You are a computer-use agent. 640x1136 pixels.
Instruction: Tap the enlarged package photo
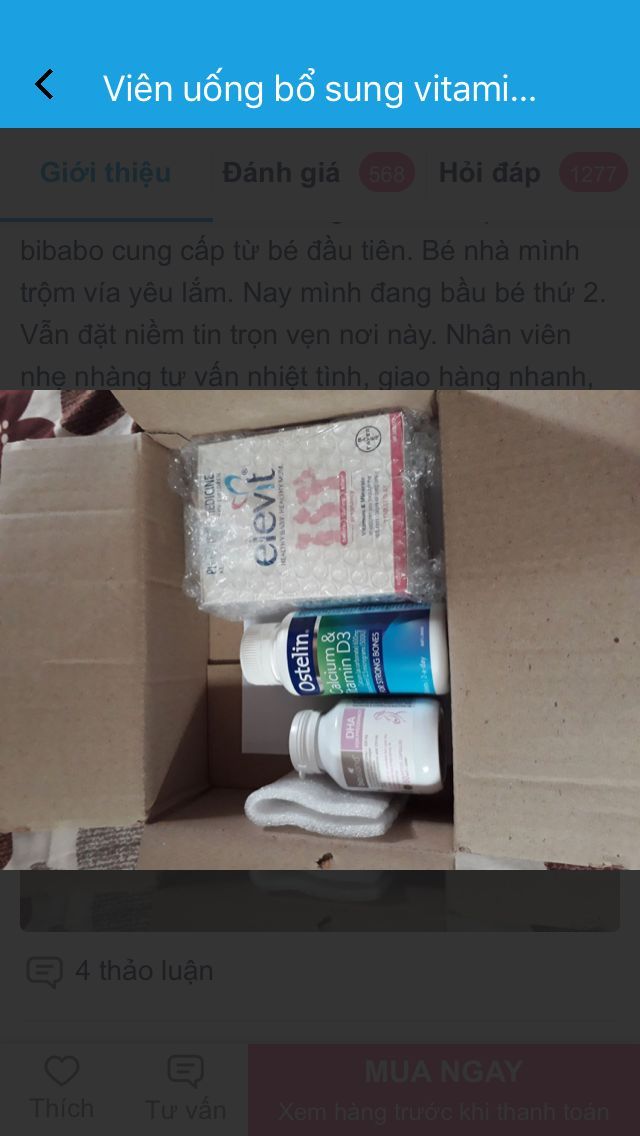320,630
